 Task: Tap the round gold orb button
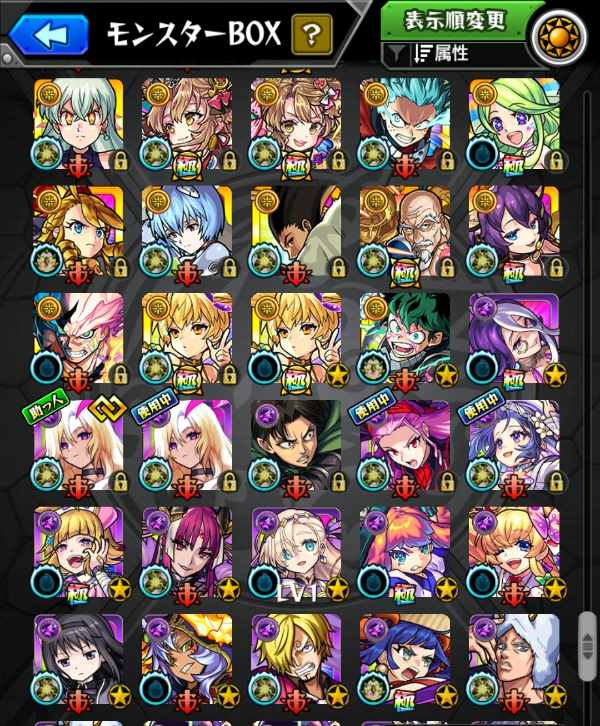[x=560, y=35]
